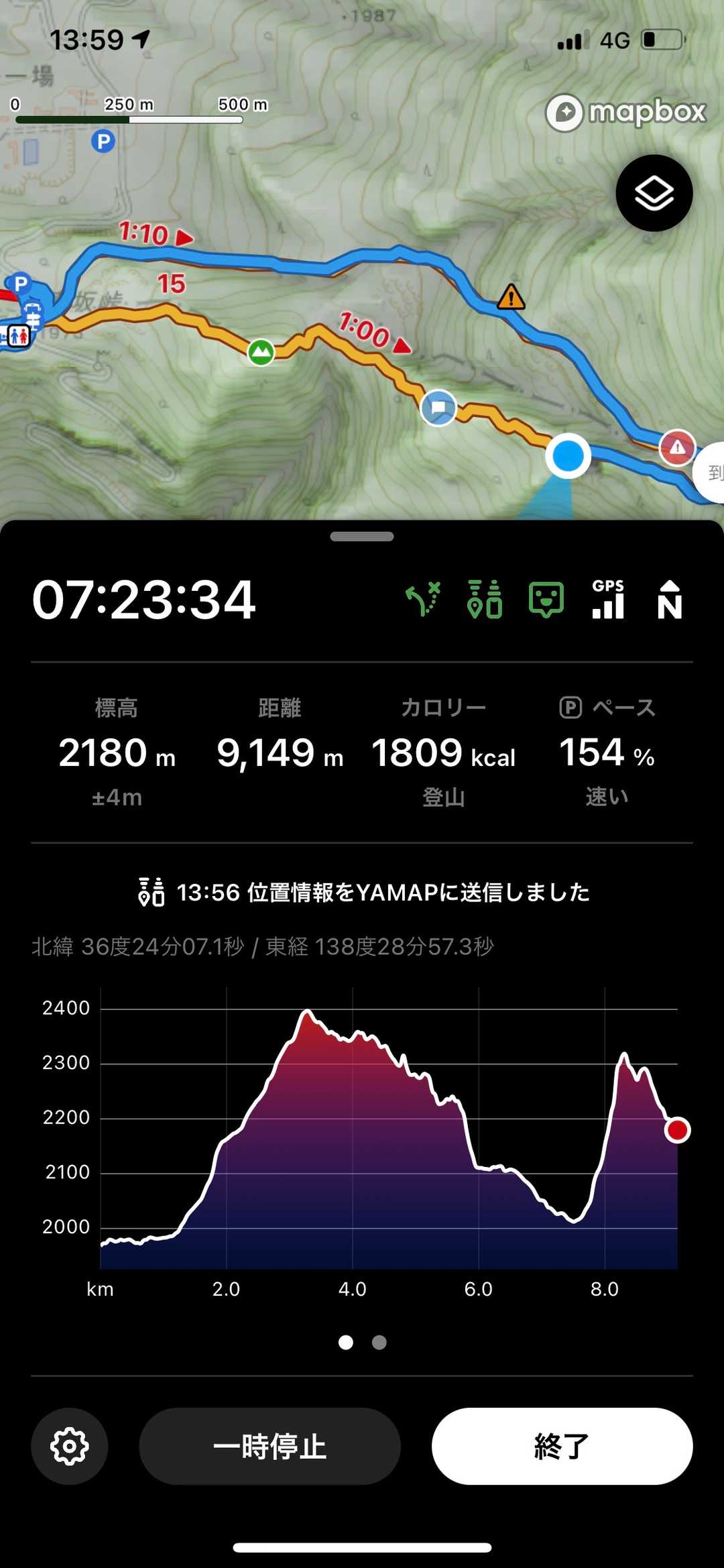Tap the 終了 button to finish activity
The image size is (724, 1568).
coord(562,1446)
